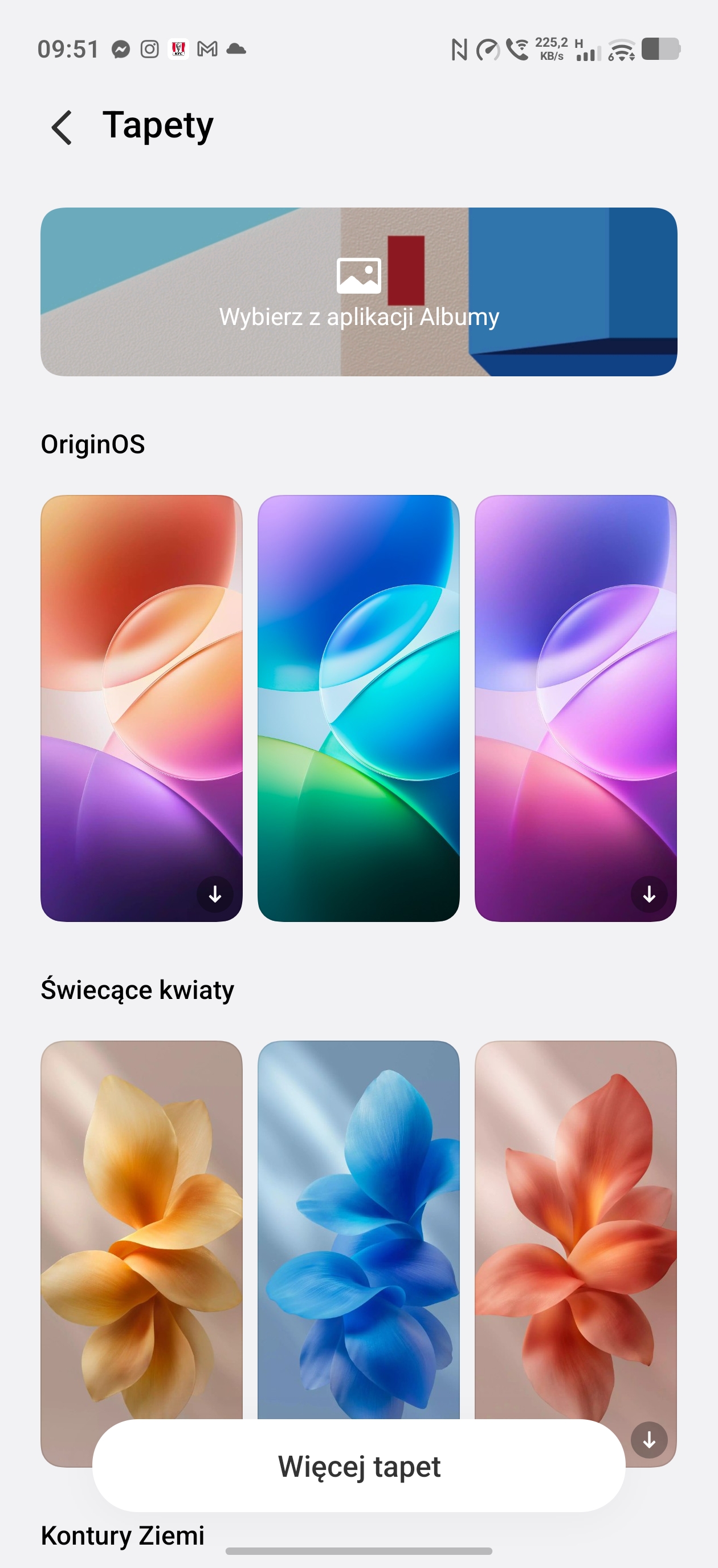Go back from the Tapety screen

[x=62, y=127]
